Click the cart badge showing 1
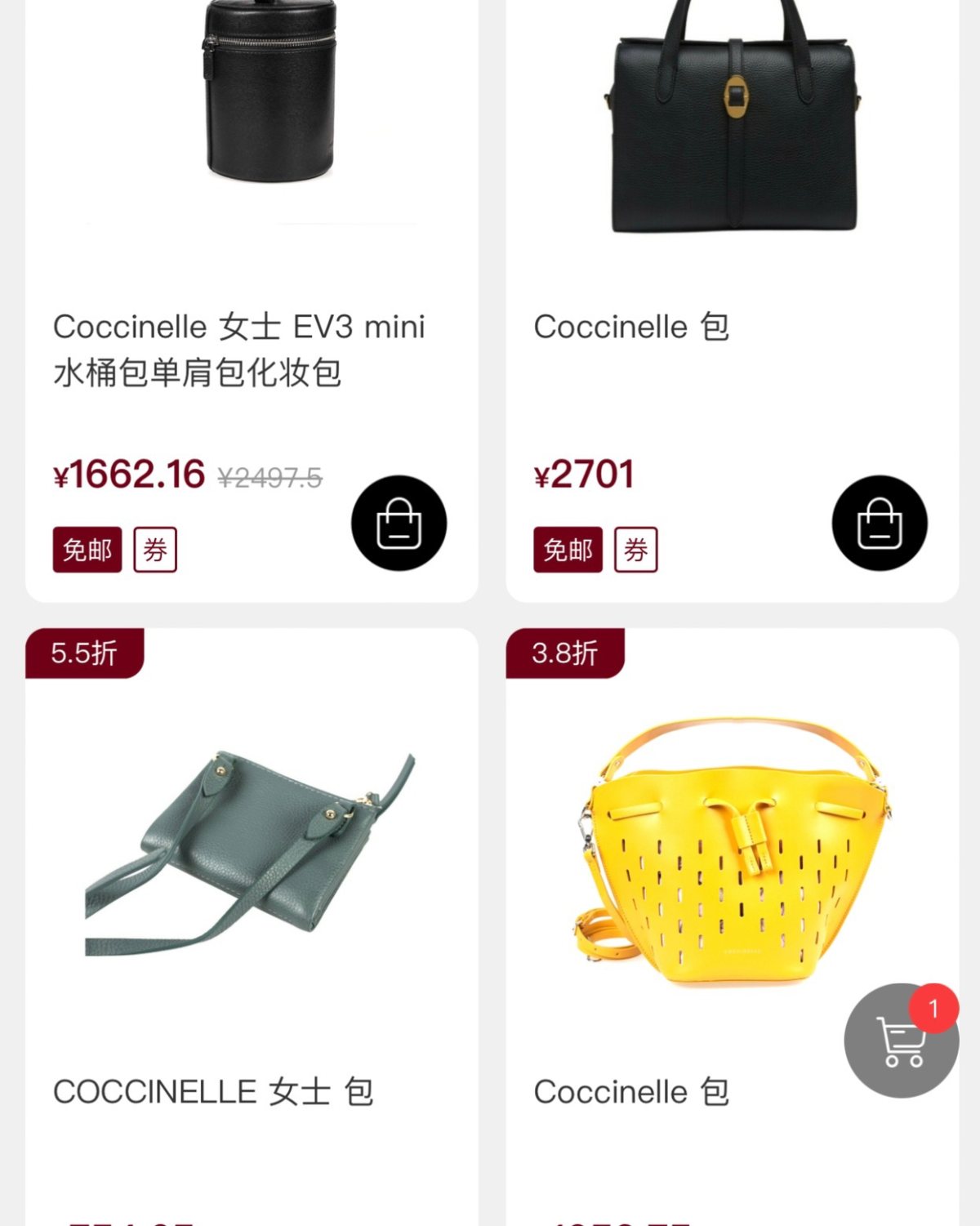This screenshot has height=1226, width=980. click(x=933, y=1006)
